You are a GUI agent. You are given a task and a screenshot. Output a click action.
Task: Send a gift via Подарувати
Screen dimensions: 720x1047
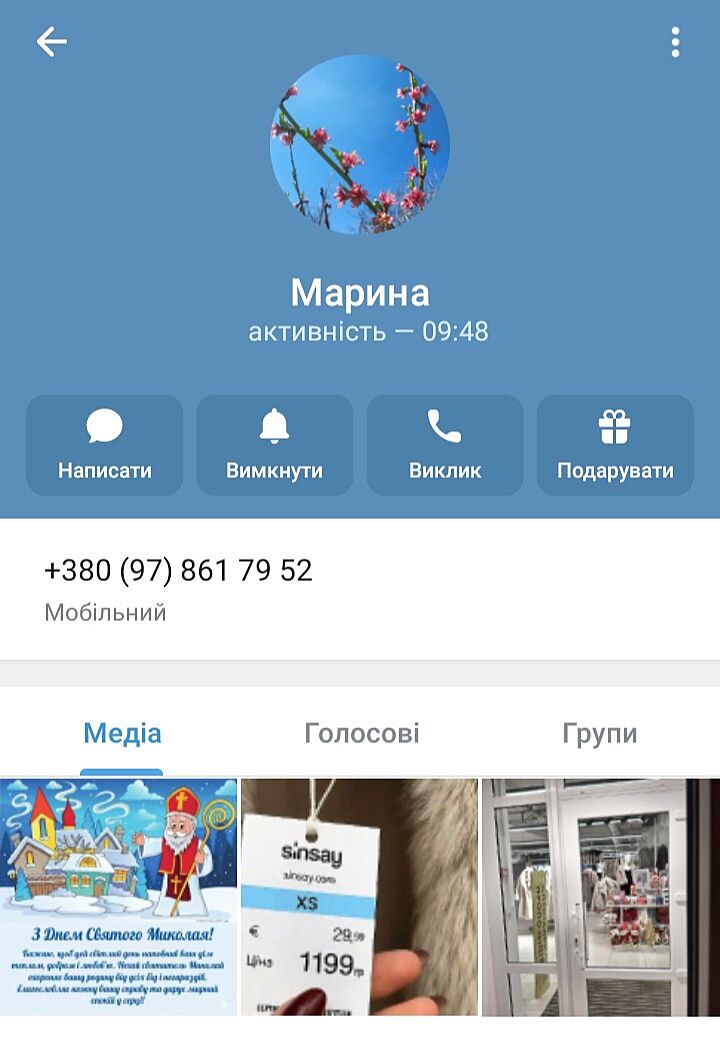tap(615, 445)
